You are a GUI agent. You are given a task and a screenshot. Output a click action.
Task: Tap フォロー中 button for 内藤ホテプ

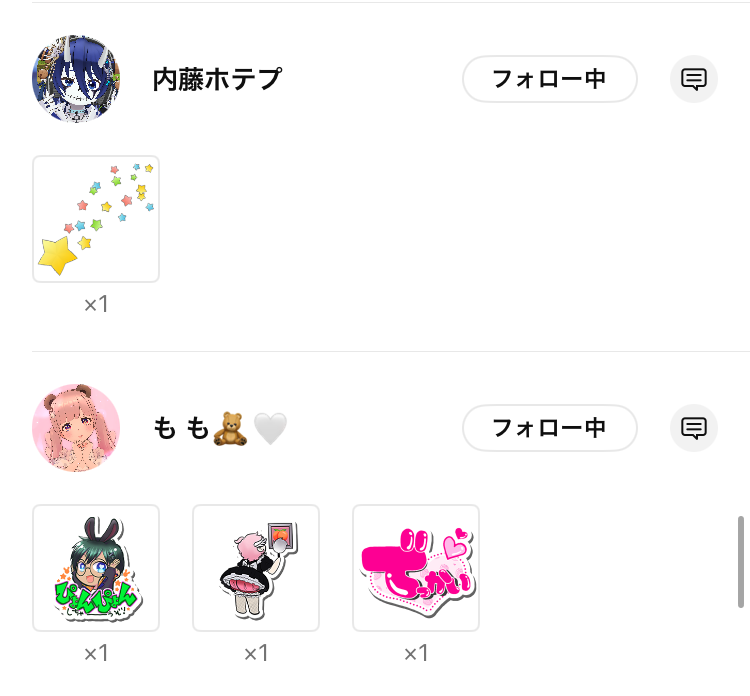point(549,79)
